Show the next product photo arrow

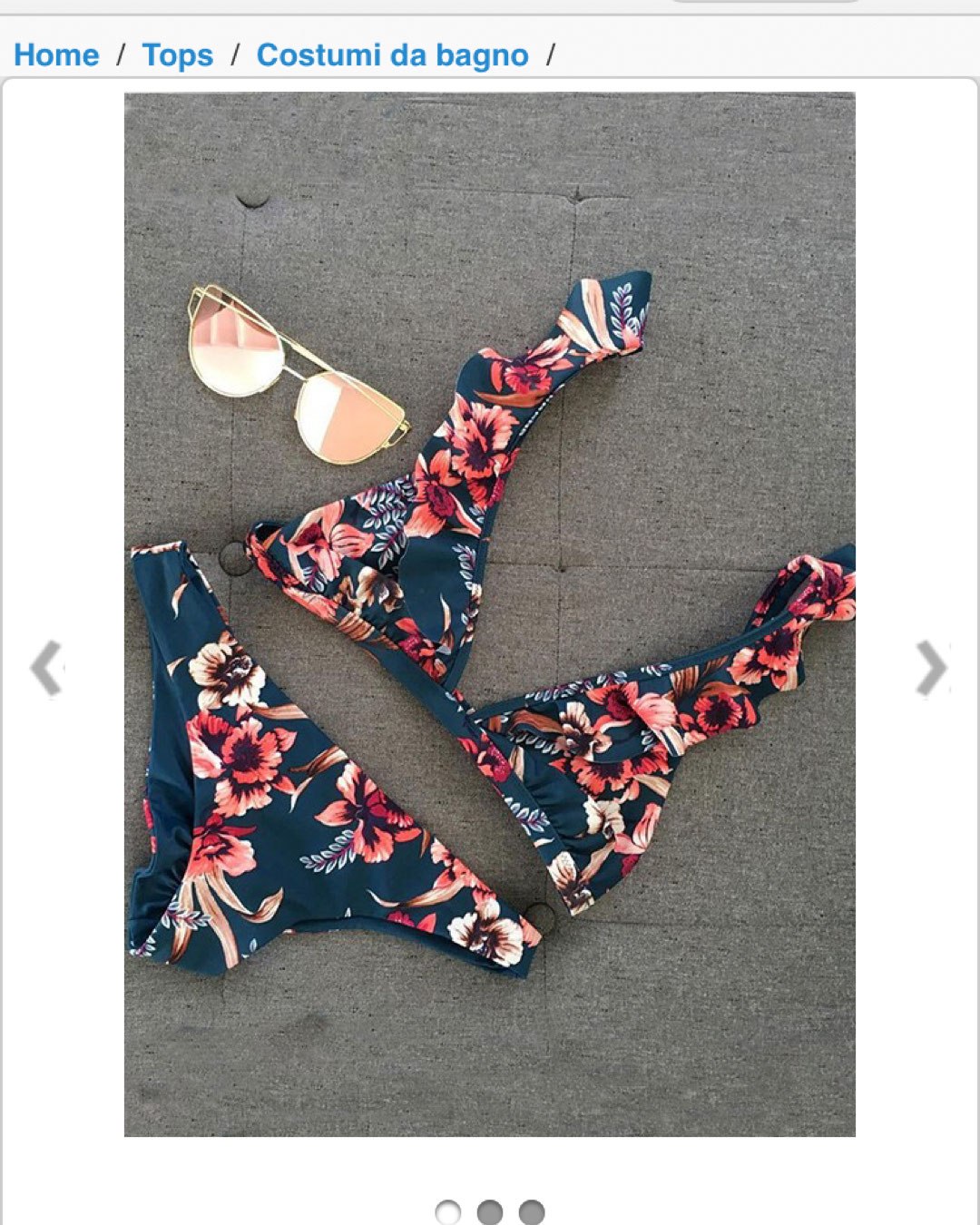coord(931,668)
